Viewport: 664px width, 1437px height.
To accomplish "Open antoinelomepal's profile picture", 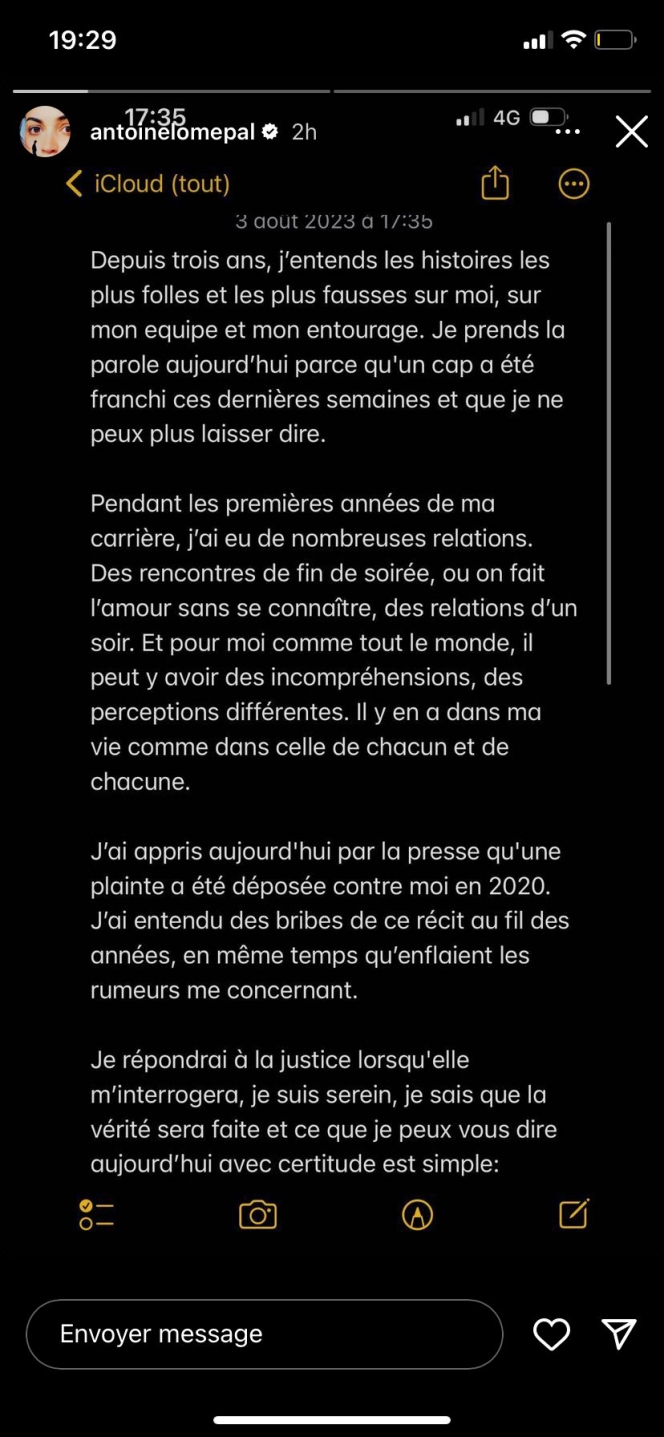I will [45, 132].
